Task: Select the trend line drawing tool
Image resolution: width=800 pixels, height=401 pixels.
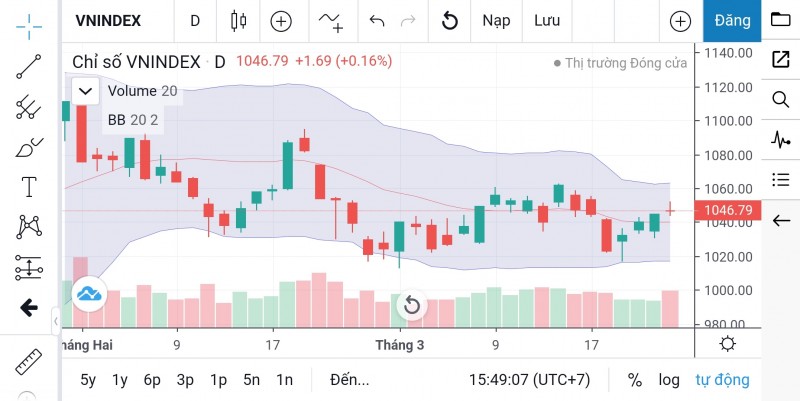Action: [x=29, y=66]
